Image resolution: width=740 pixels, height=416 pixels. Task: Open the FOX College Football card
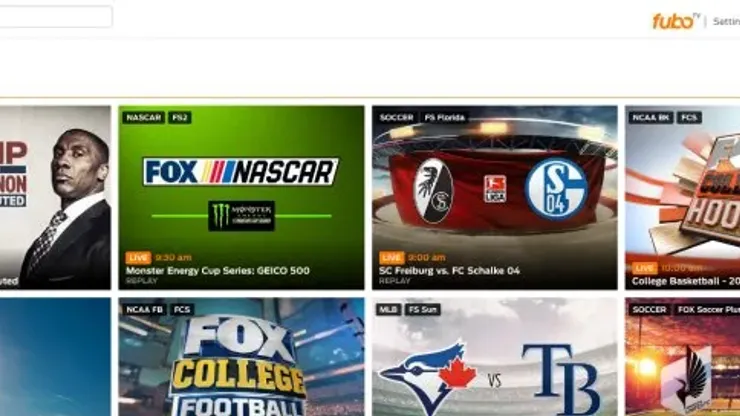(x=241, y=358)
